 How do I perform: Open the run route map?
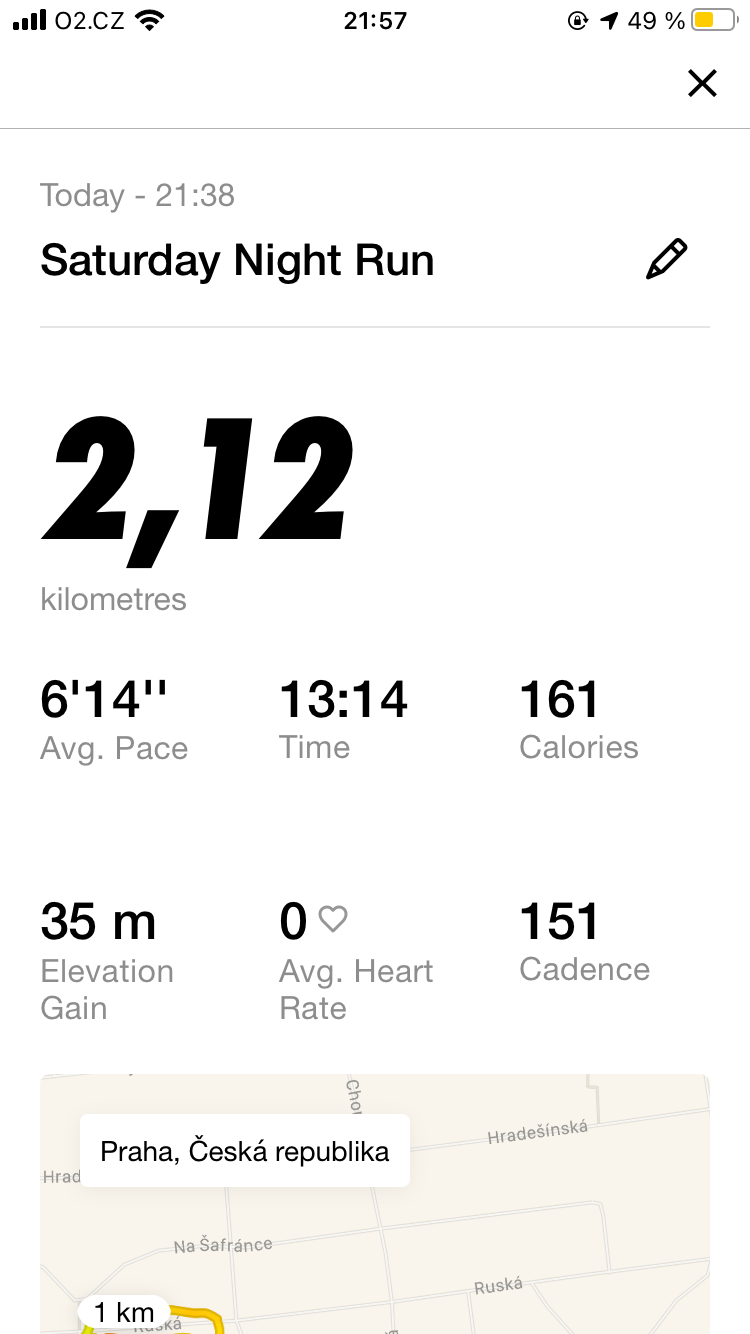point(375,1204)
